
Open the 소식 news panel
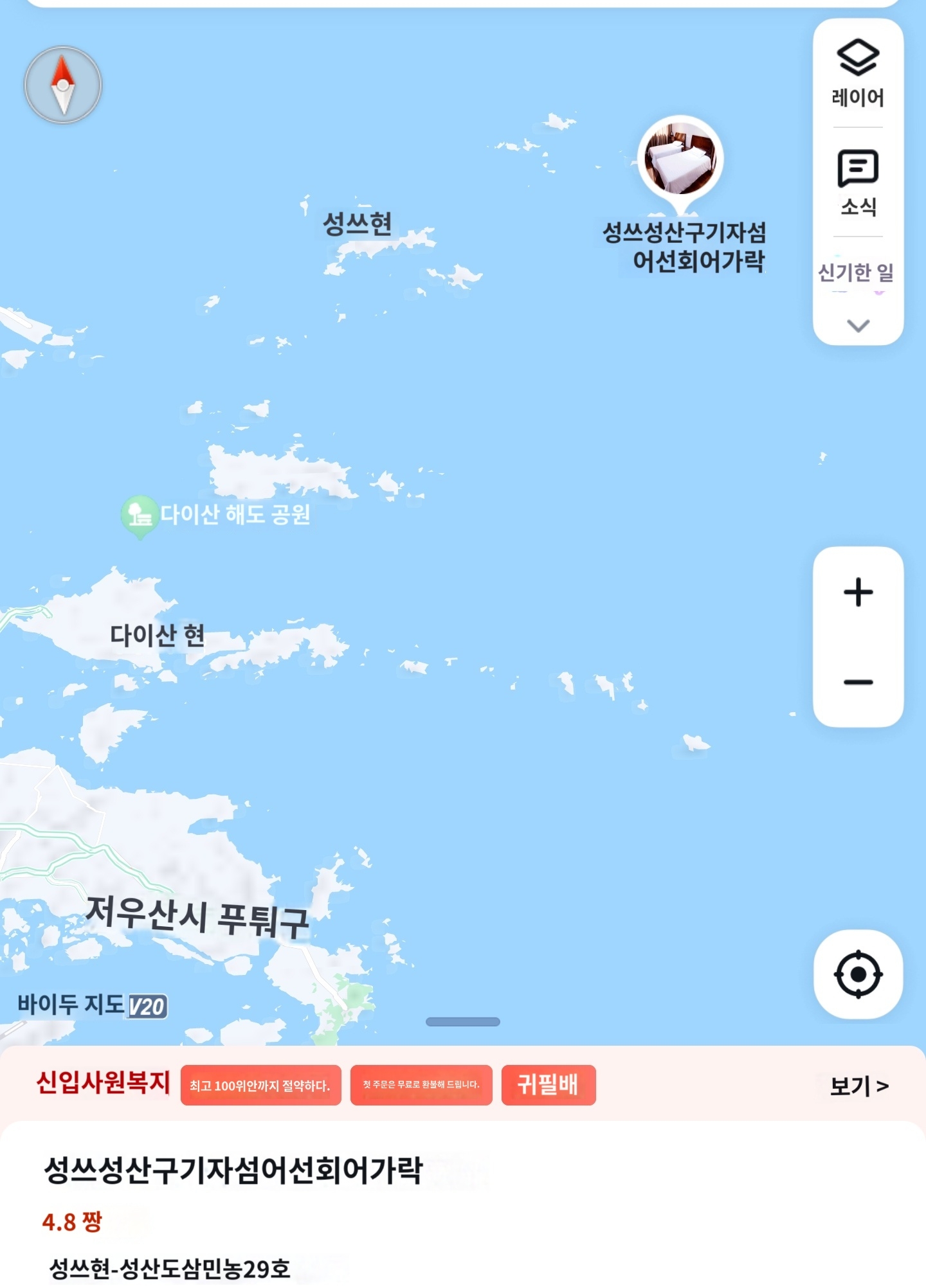click(858, 183)
